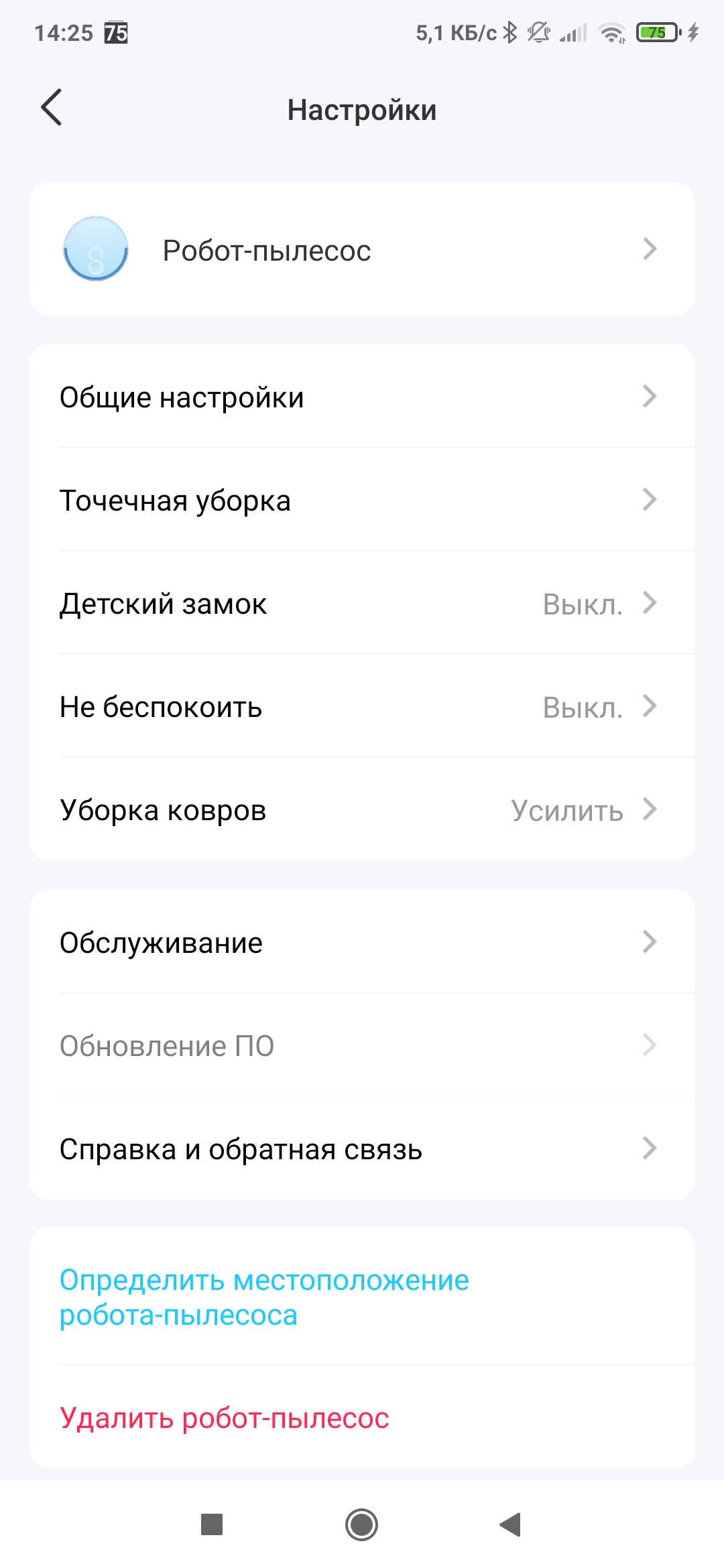Open Детский замок setting
Viewport: 724px width, 1568px height.
point(362,603)
